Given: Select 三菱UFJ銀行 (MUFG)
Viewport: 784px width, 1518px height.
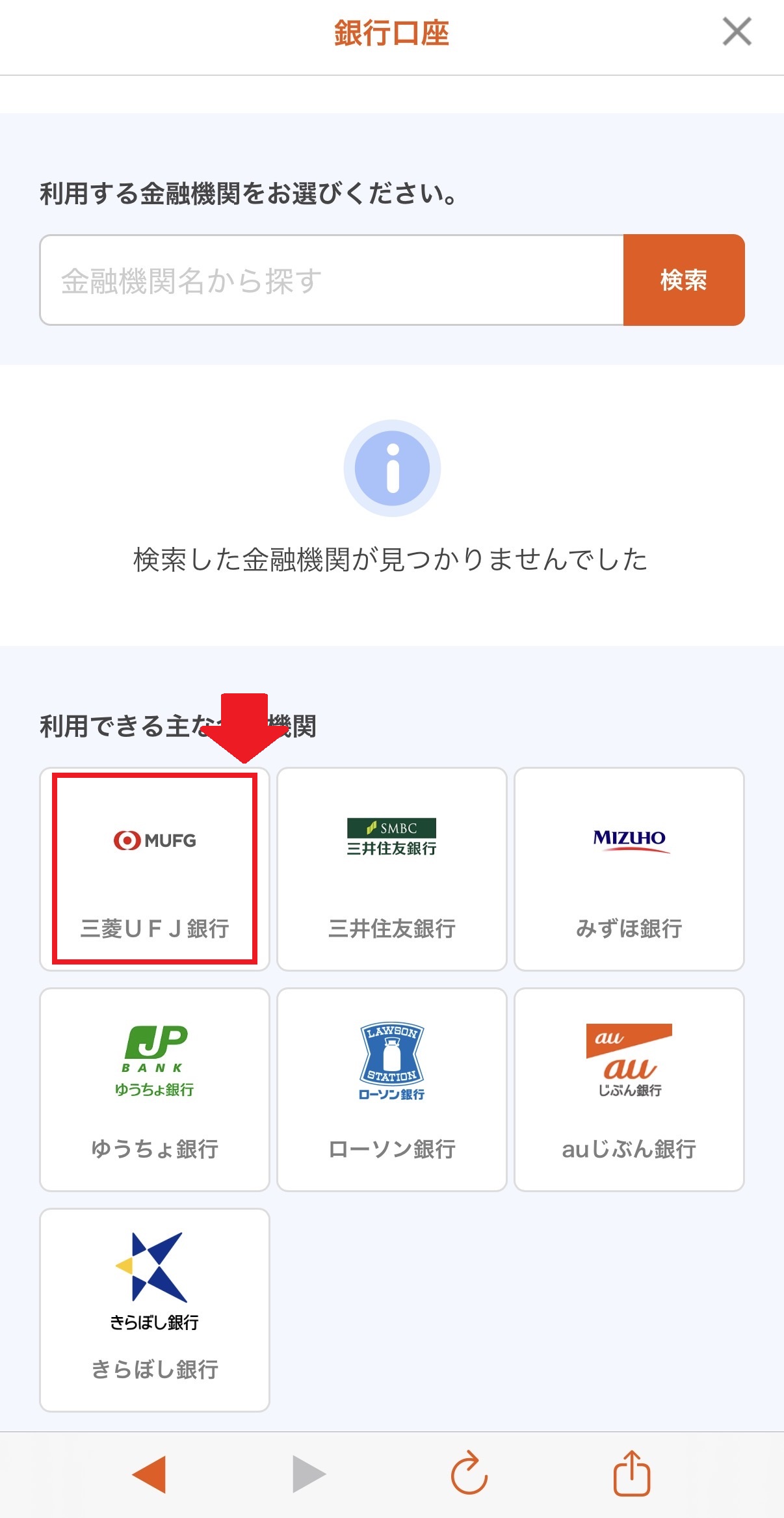Looking at the screenshot, I should click(155, 869).
